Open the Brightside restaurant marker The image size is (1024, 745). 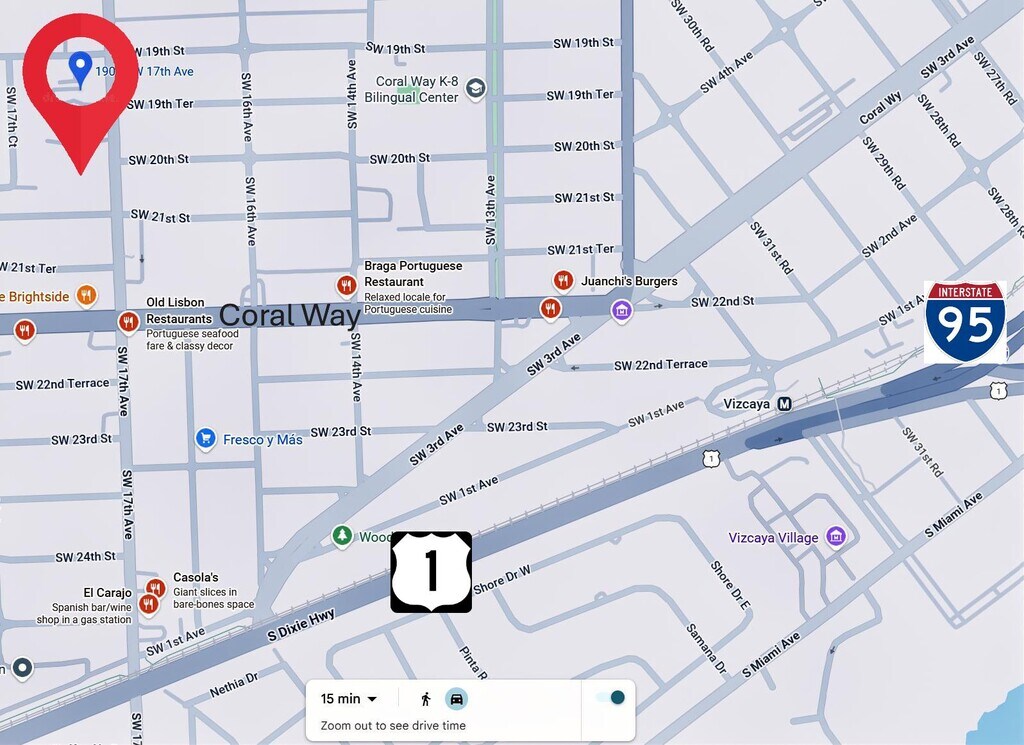pos(86,295)
